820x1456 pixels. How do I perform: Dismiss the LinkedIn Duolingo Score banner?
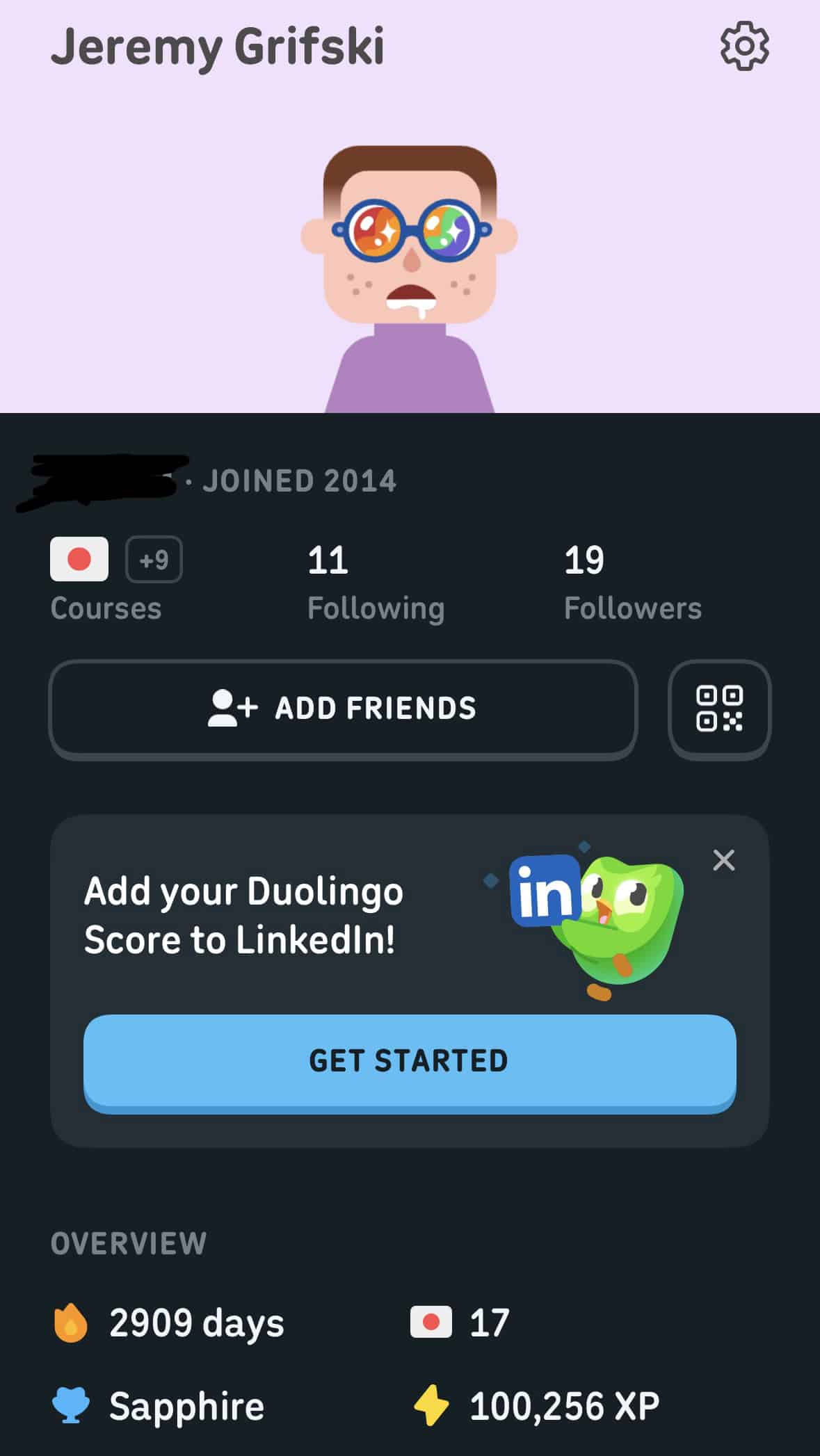723,860
